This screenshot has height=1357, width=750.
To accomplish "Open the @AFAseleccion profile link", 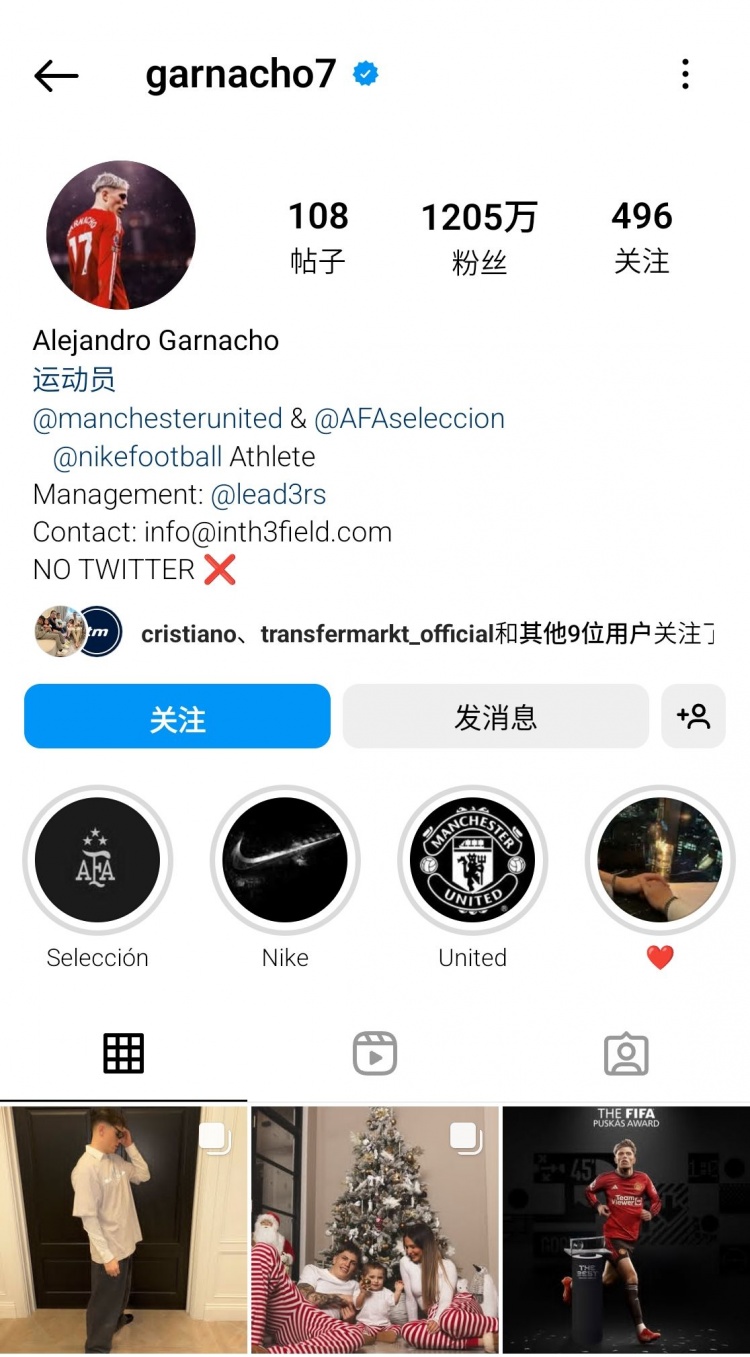I will pos(409,418).
